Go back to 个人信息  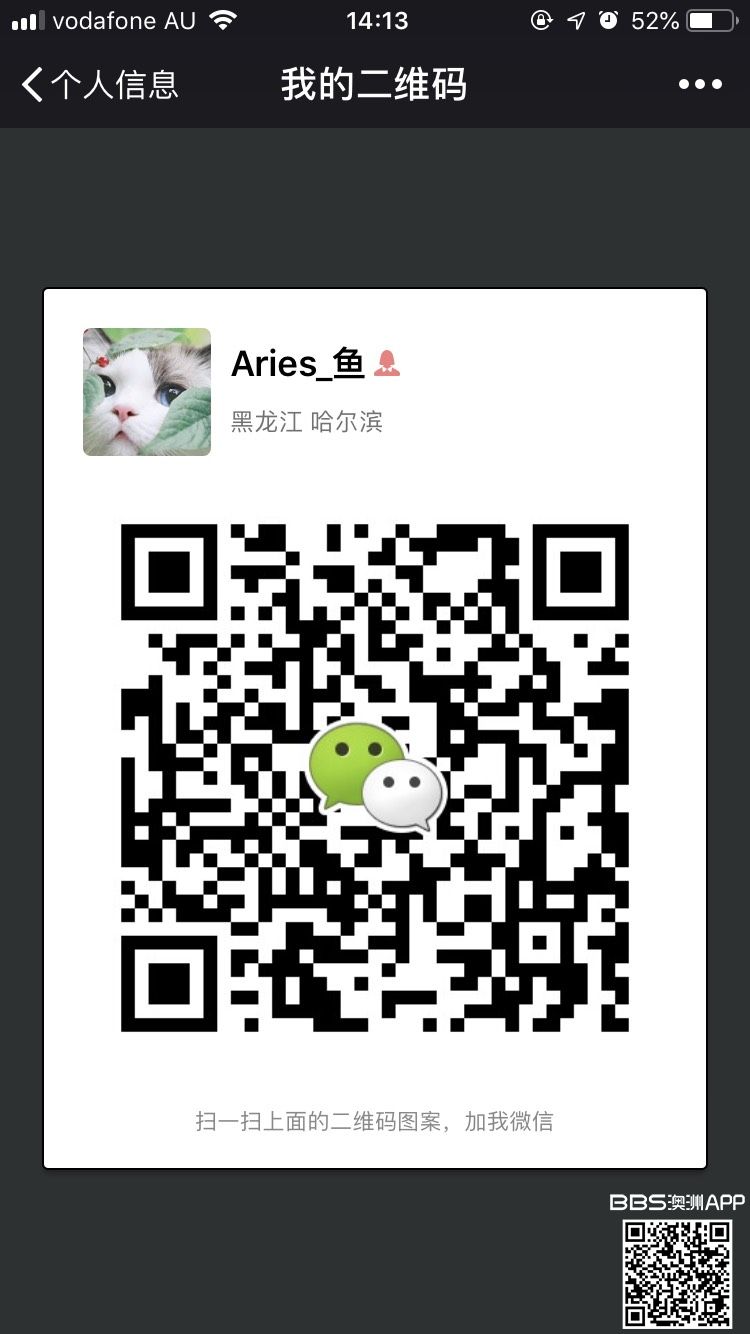[98, 85]
